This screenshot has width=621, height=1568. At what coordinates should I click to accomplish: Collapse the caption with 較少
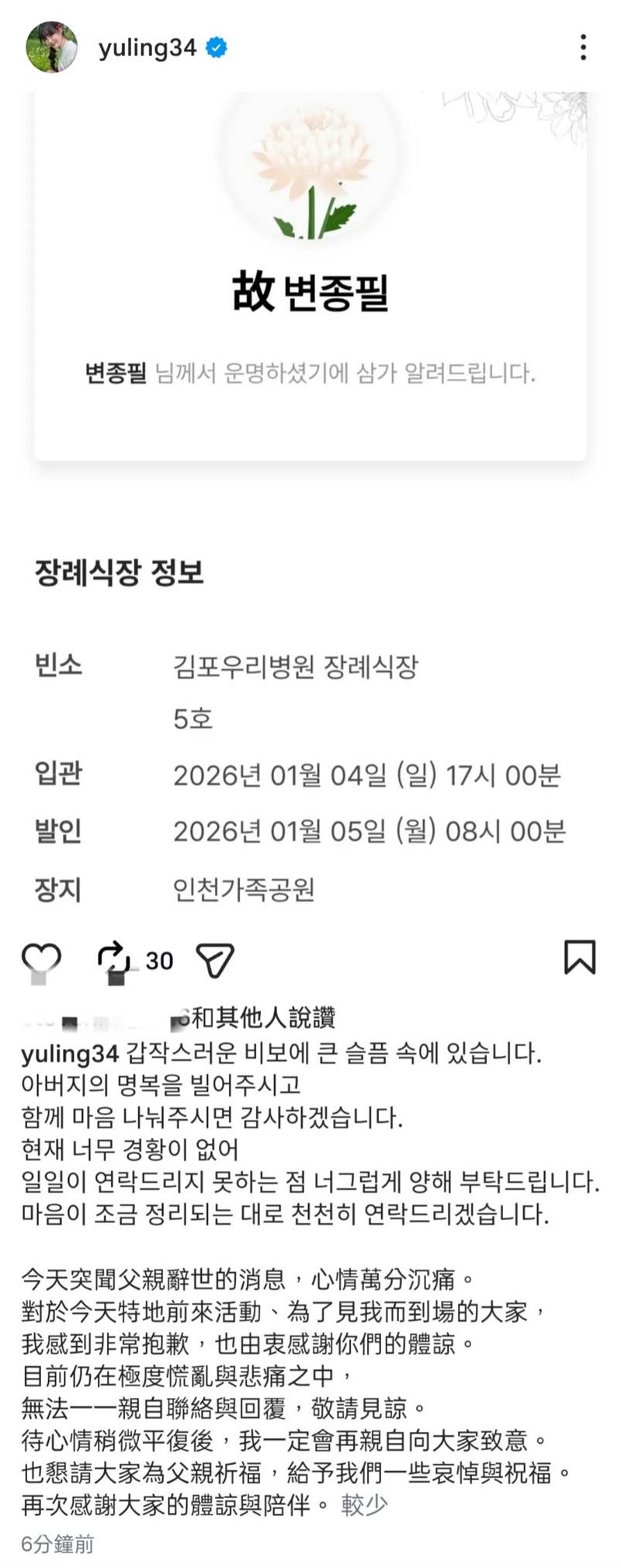pyautogui.click(x=364, y=1504)
